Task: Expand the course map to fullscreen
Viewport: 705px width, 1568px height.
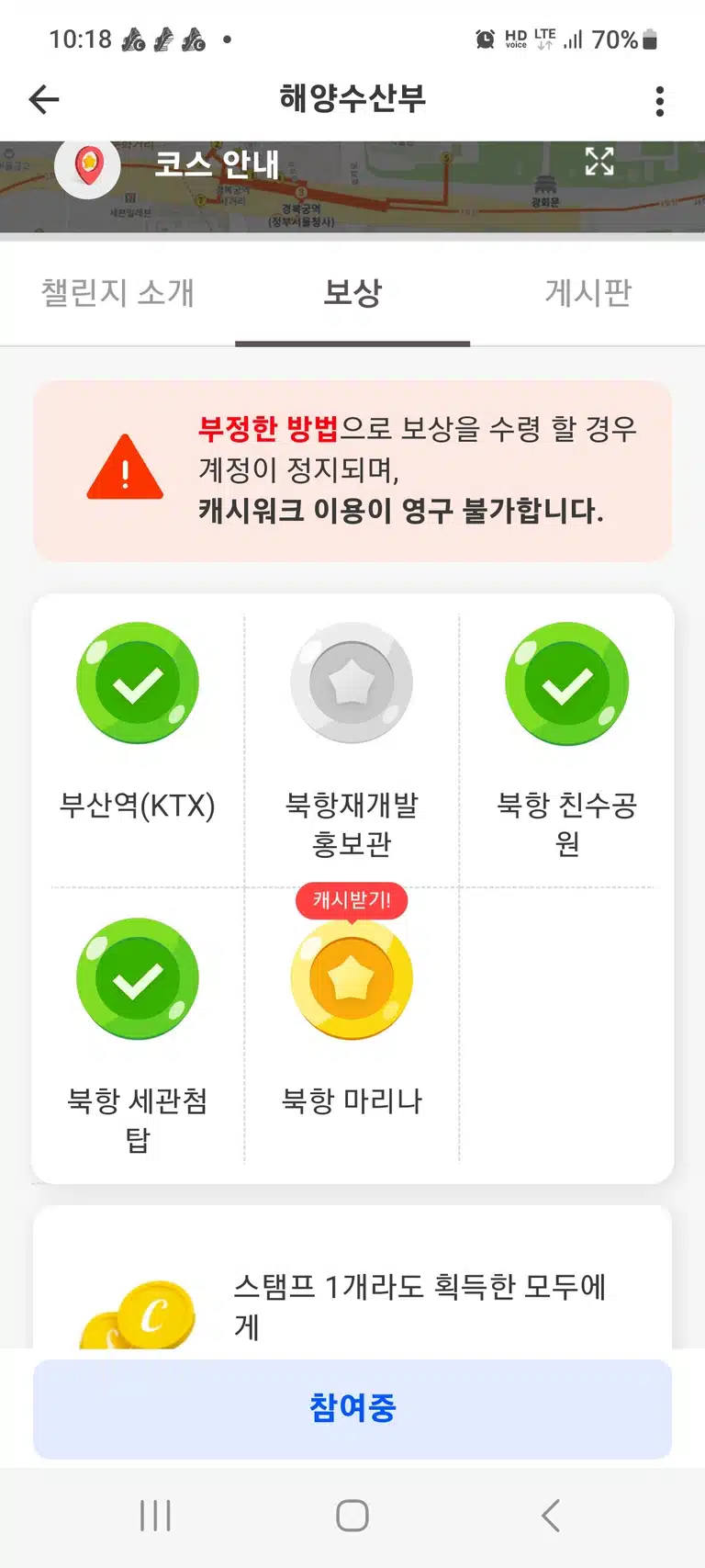Action: pos(599,161)
